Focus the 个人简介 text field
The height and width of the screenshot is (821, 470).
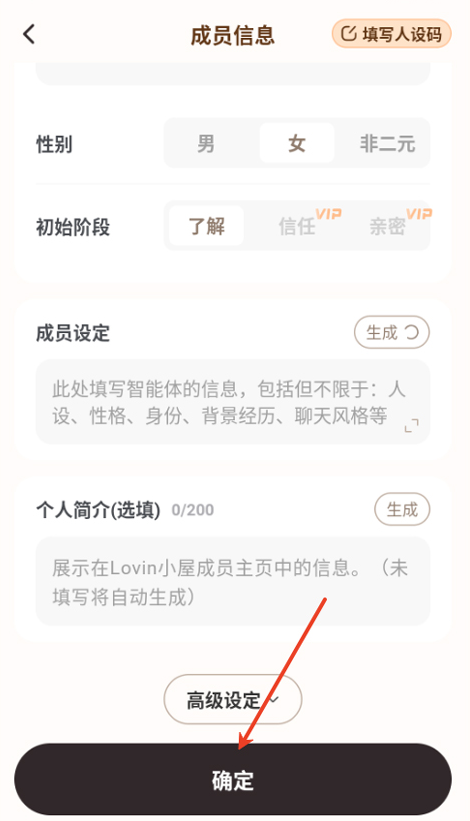pyautogui.click(x=233, y=581)
